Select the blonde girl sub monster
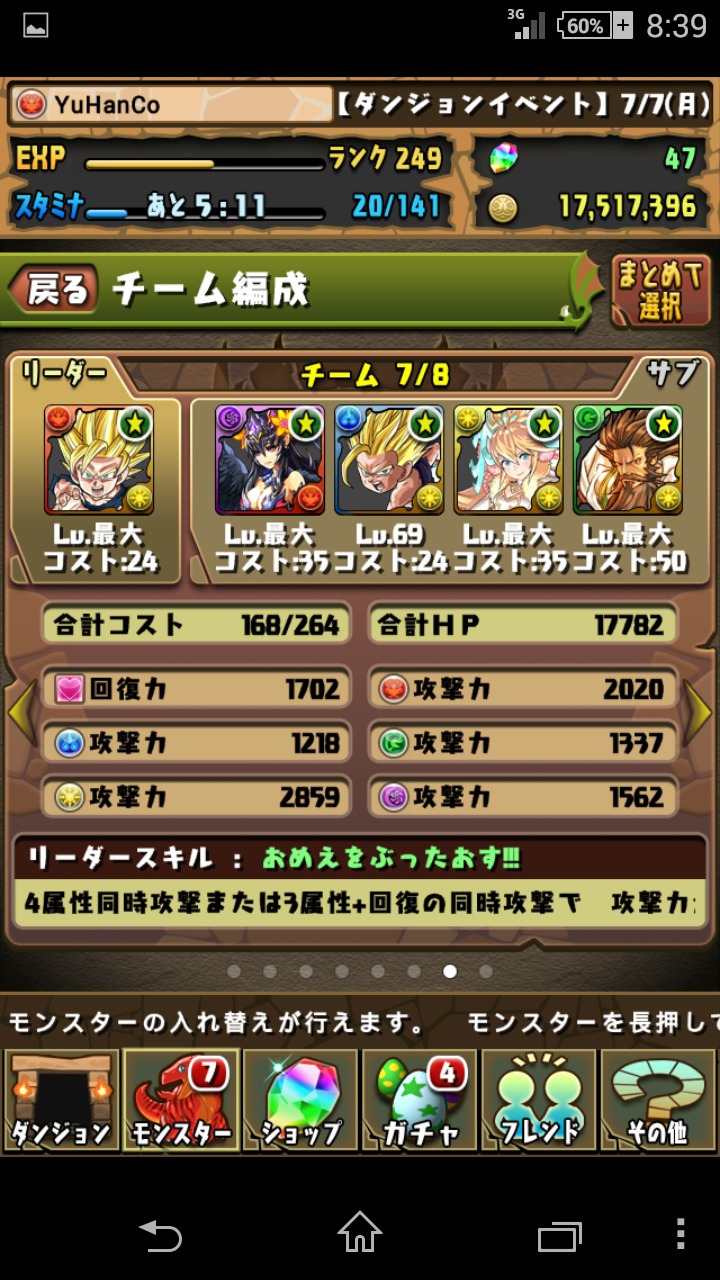 [x=508, y=460]
